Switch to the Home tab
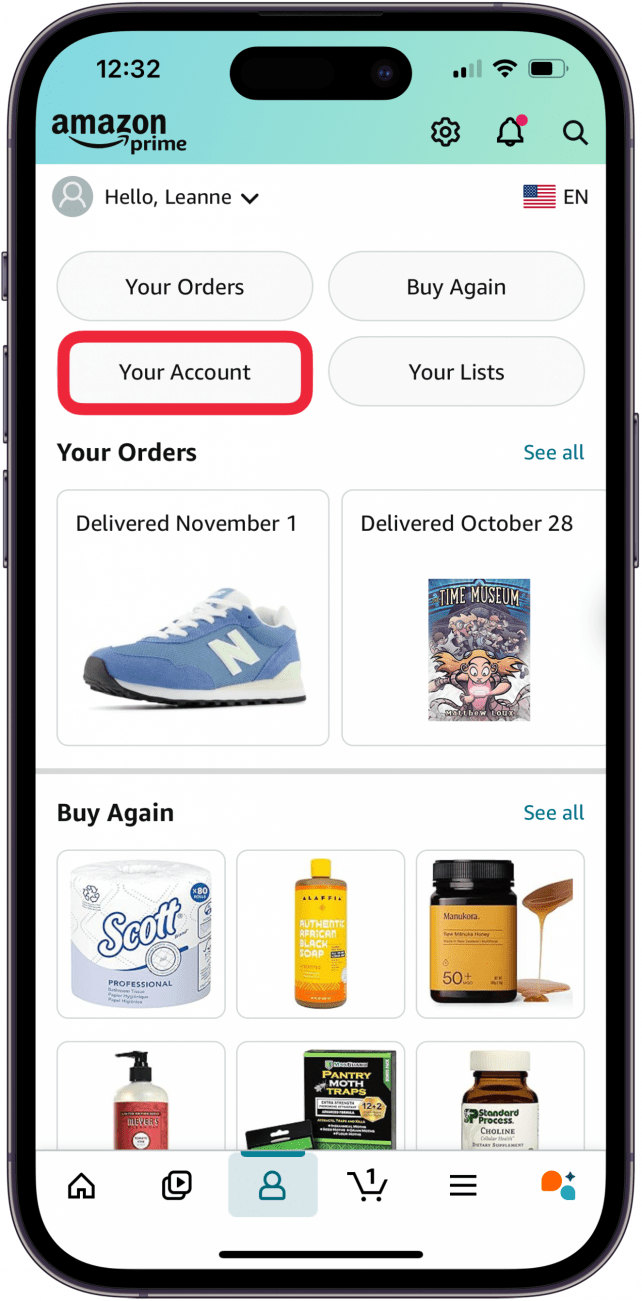Image resolution: width=642 pixels, height=1301 pixels. coord(81,1186)
